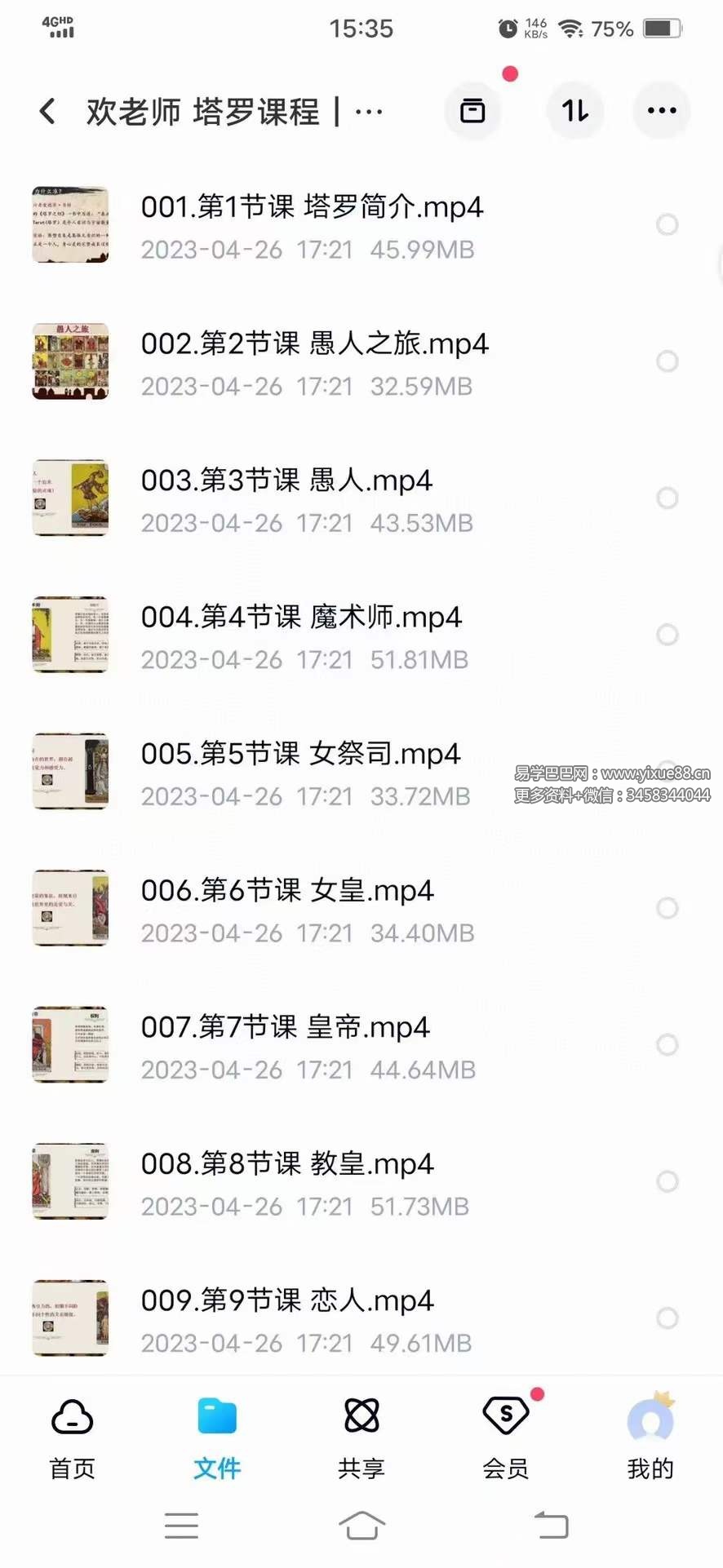Open the sort order icon
This screenshot has width=723, height=1568.
[575, 111]
